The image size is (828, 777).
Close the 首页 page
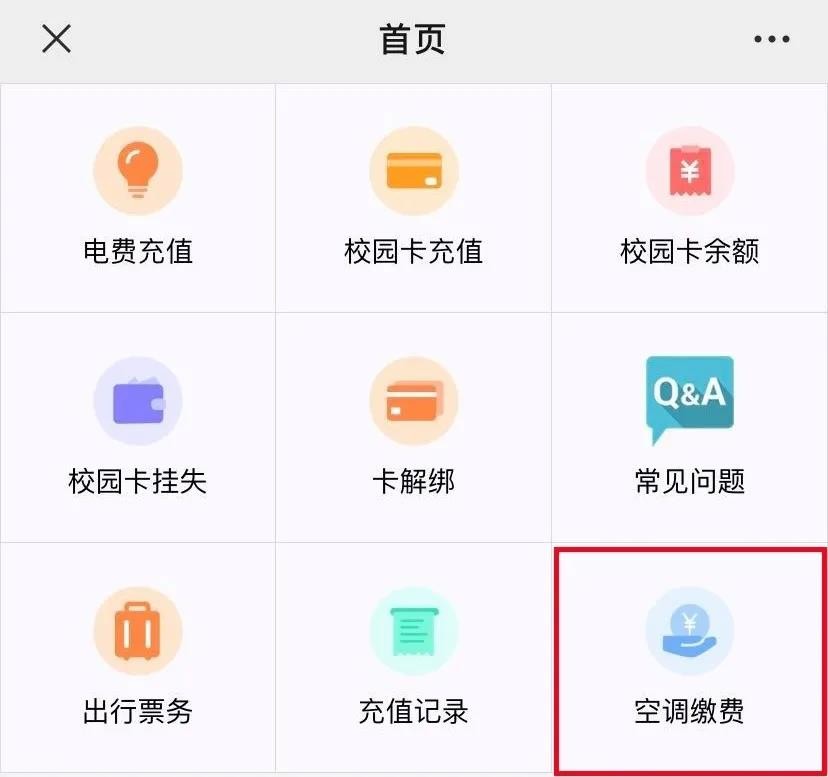(56, 39)
